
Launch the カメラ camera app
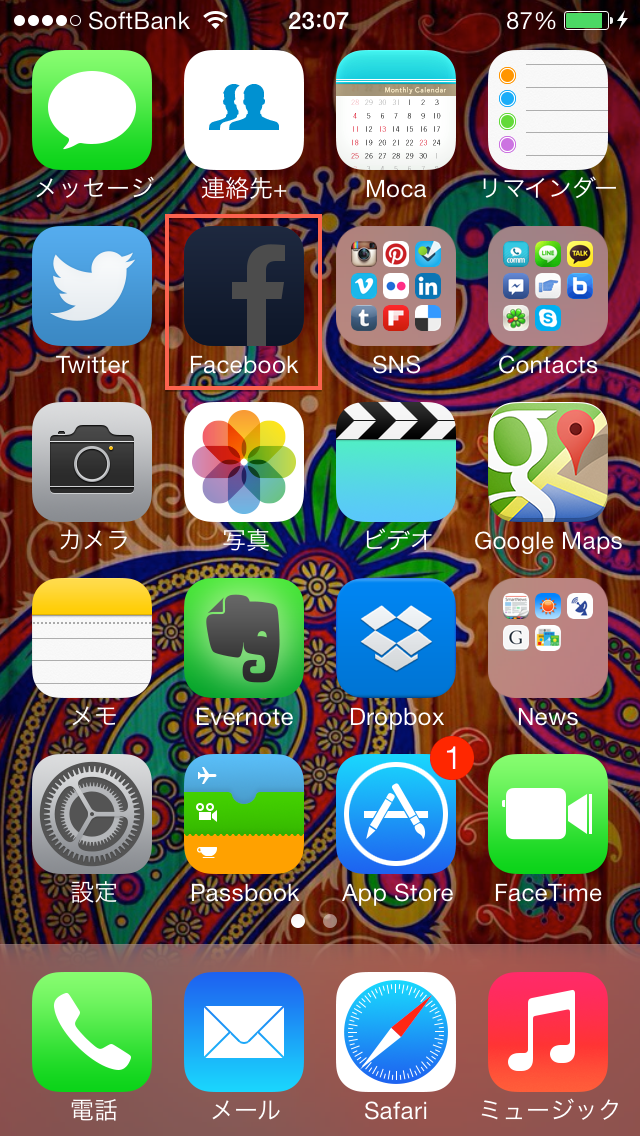tap(92, 462)
